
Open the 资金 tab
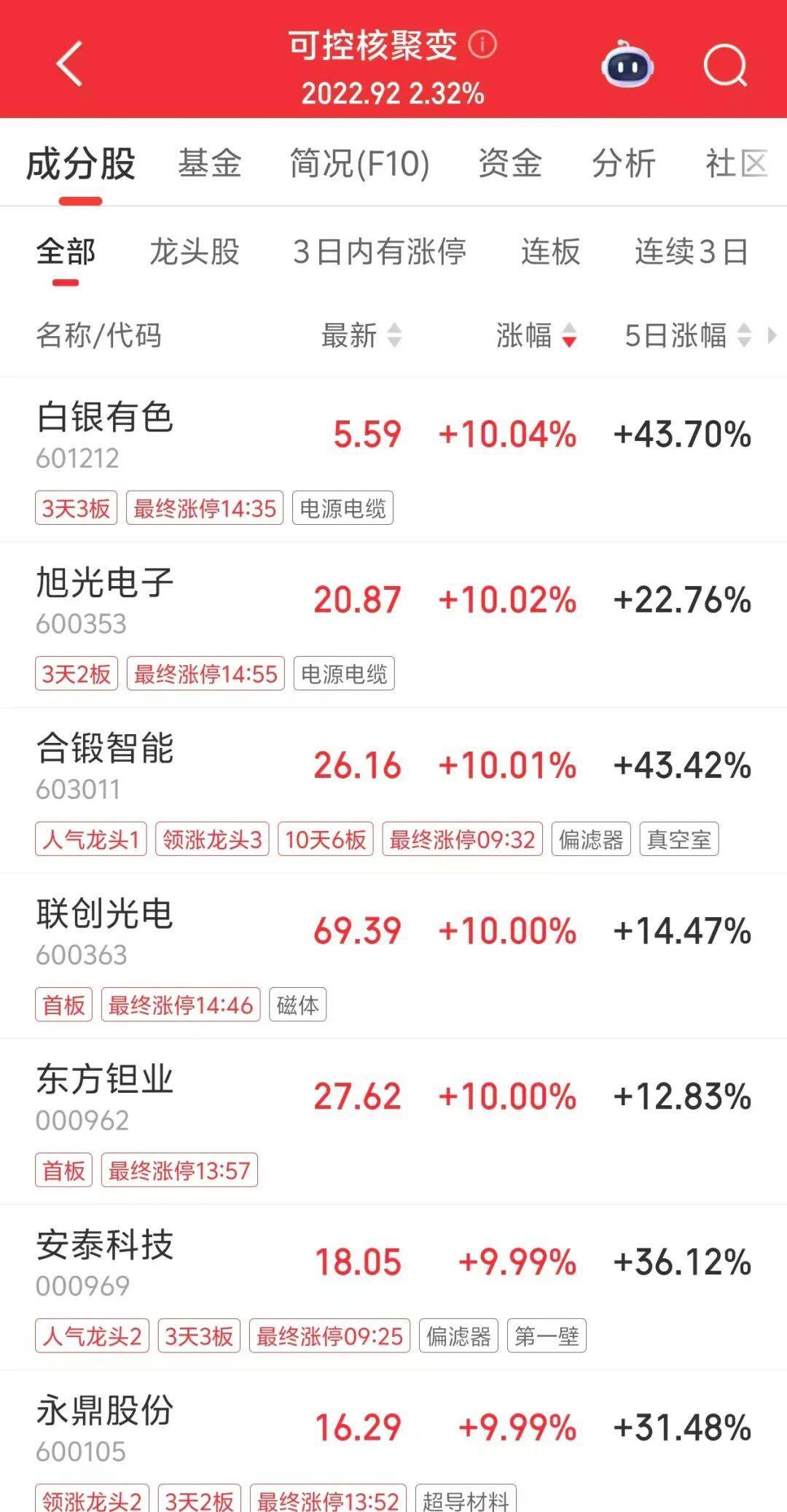(x=510, y=163)
